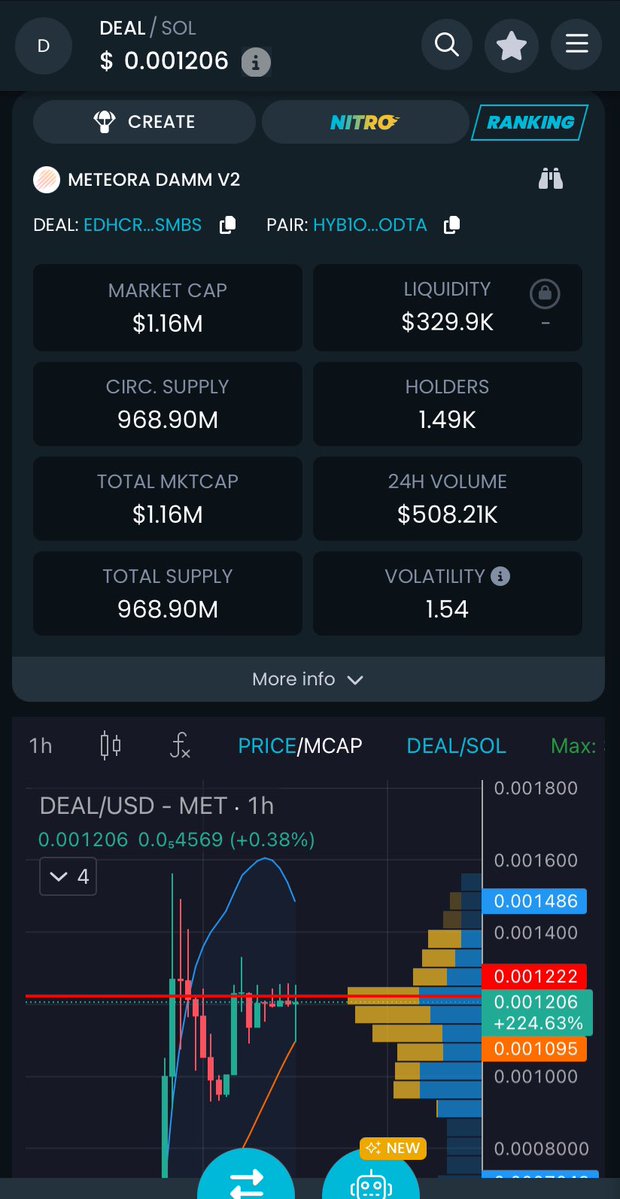Tap the CREATE button
Screen dimensions: 620x1199
[144, 122]
